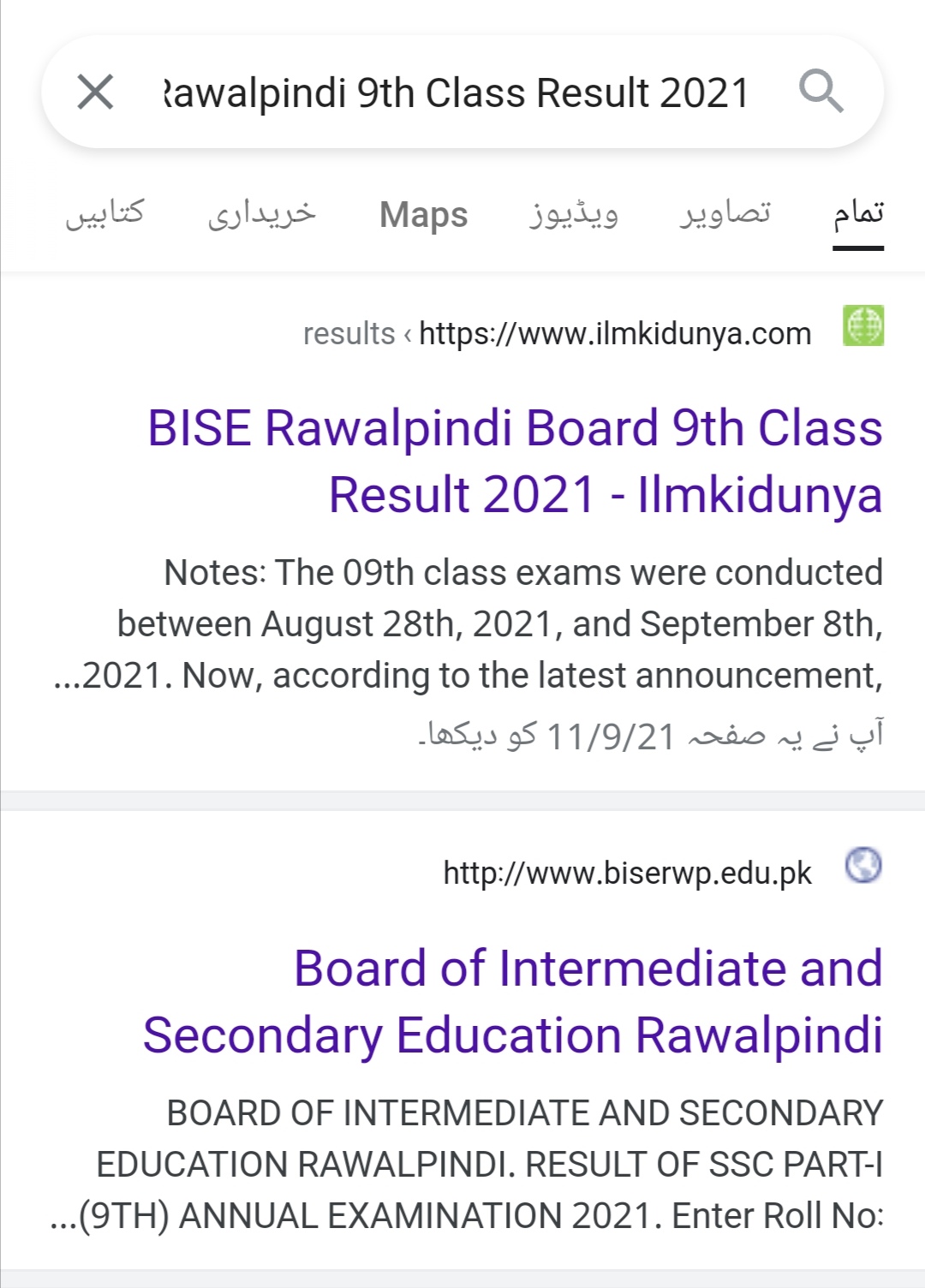925x1288 pixels.
Task: Switch to the Maps tab
Action: click(x=423, y=214)
